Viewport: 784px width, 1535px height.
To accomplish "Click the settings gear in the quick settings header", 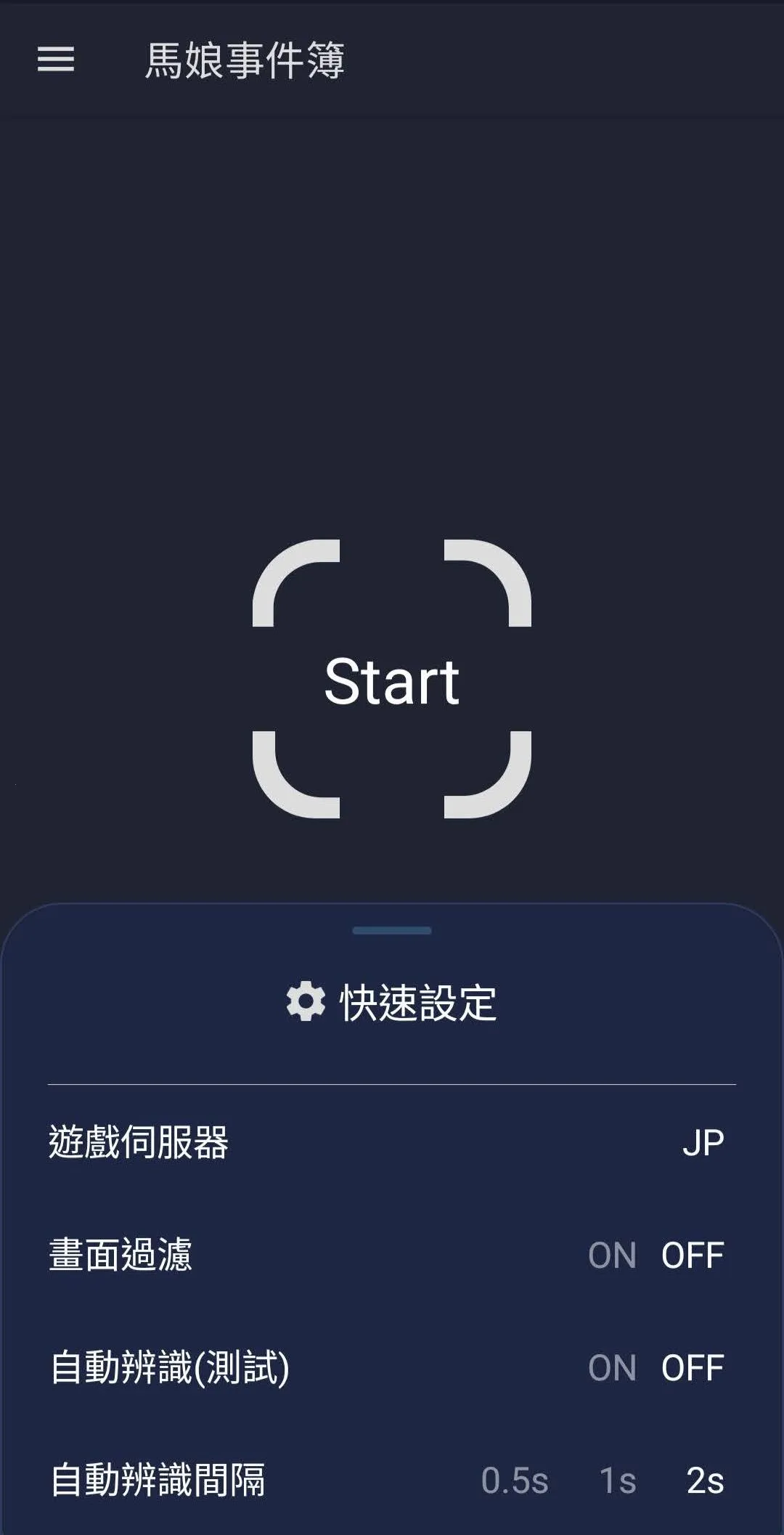I will (x=306, y=1000).
